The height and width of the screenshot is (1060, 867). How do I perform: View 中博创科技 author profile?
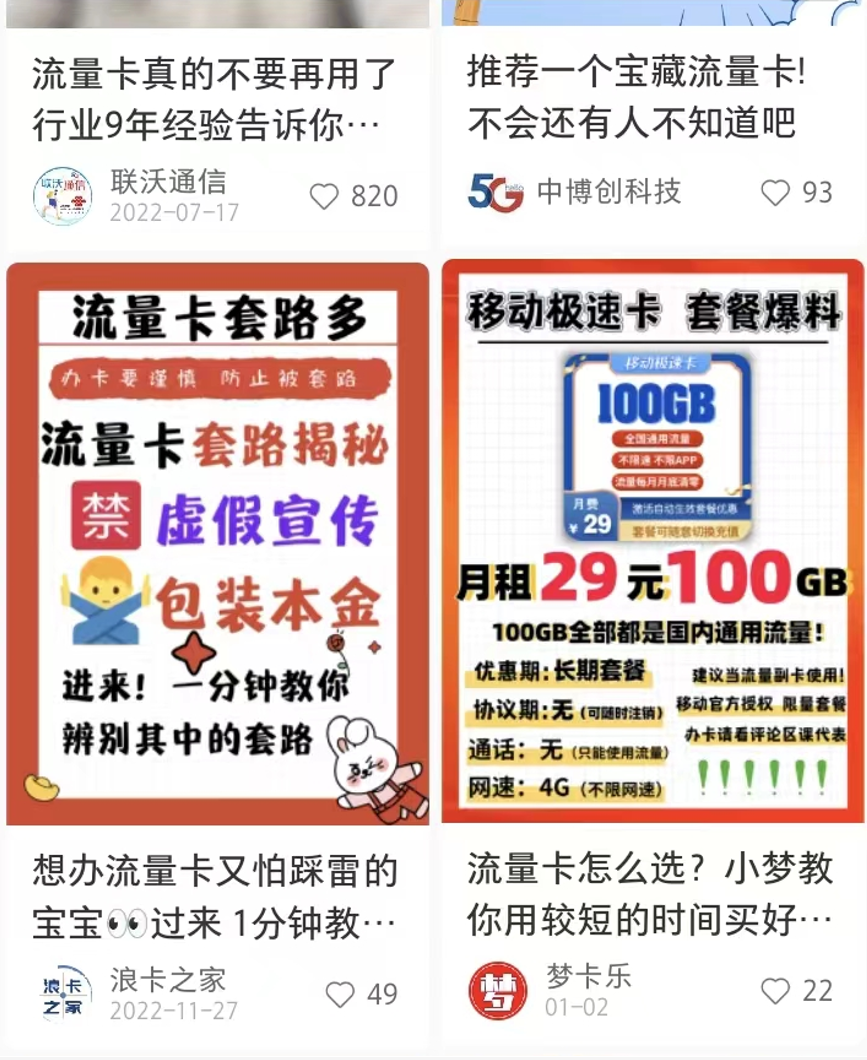[x=496, y=191]
